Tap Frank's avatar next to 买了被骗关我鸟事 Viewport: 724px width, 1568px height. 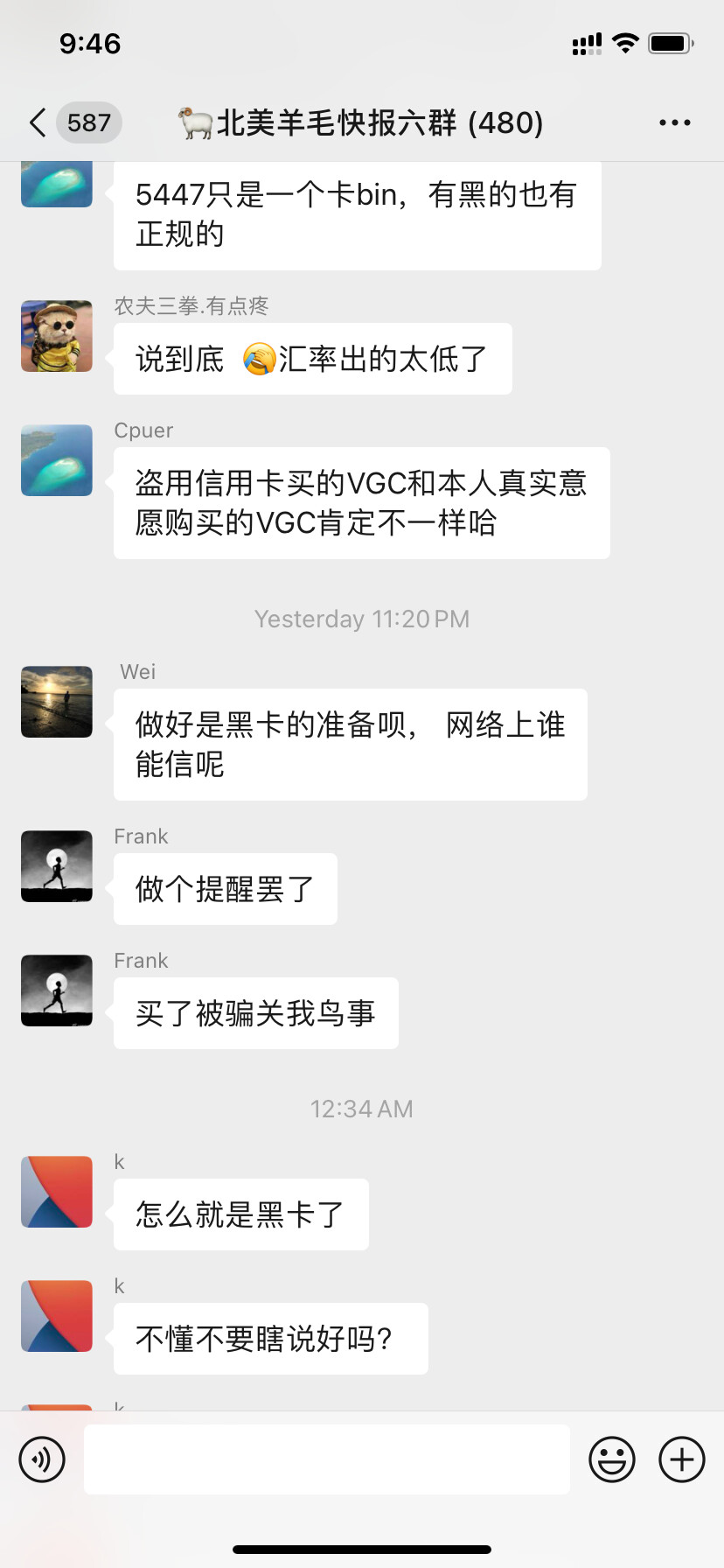(x=57, y=990)
